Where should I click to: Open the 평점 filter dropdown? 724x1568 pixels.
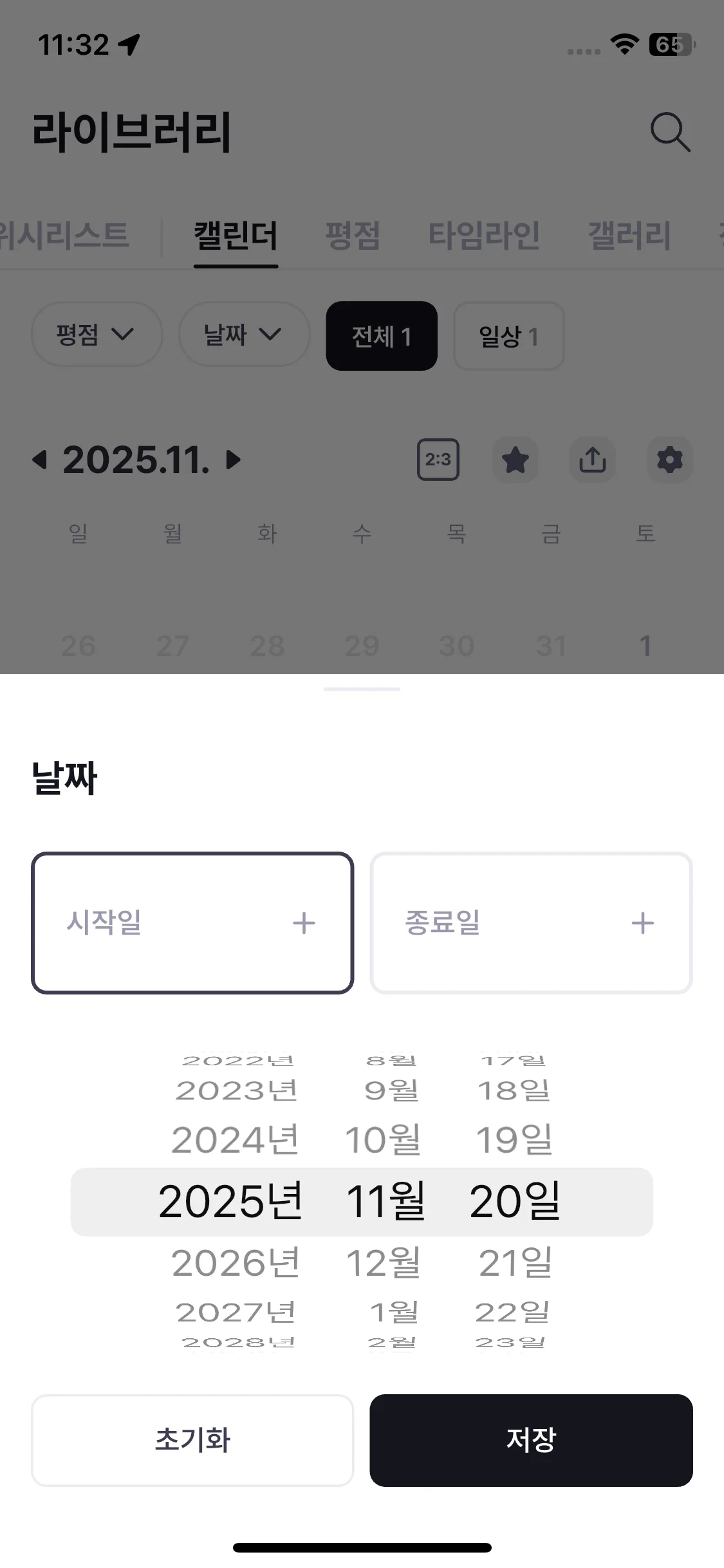[97, 335]
